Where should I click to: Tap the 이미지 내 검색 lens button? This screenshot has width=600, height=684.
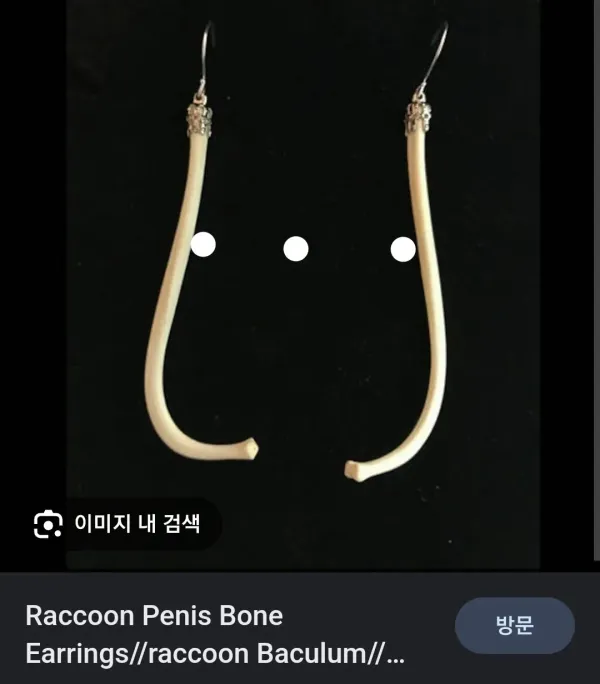click(119, 524)
